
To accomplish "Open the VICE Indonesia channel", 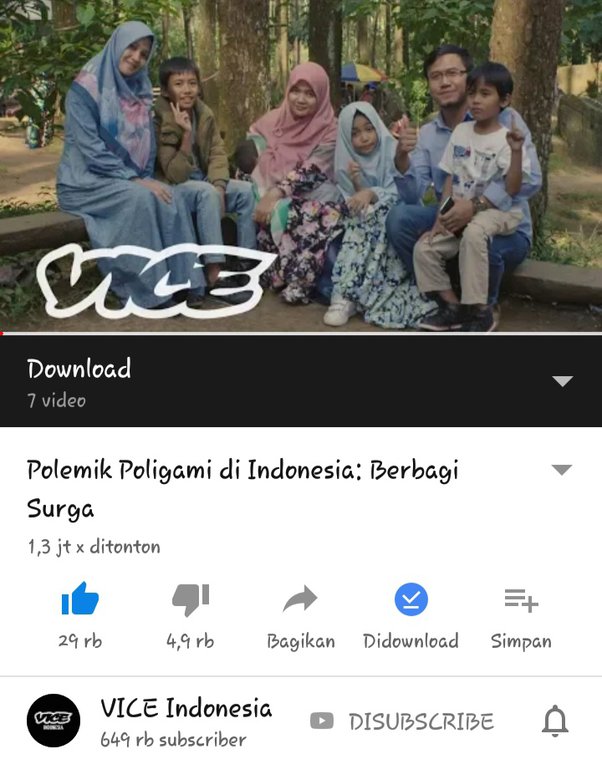I will pyautogui.click(x=186, y=709).
